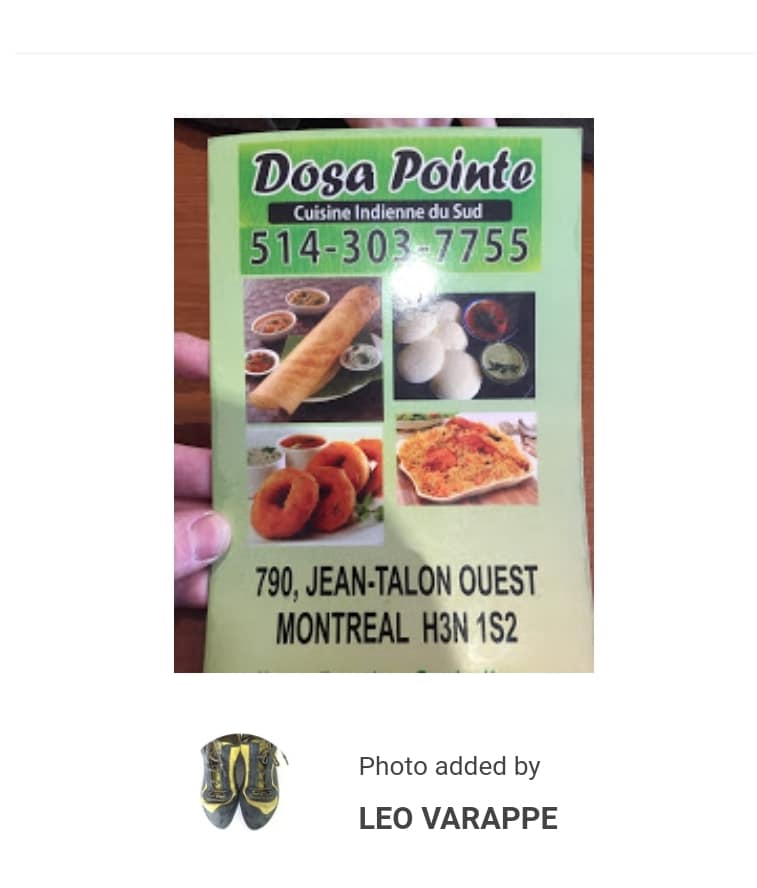757x888 pixels.
Task: View contributor LEO VARAPPE's profile
Action: 458,818
